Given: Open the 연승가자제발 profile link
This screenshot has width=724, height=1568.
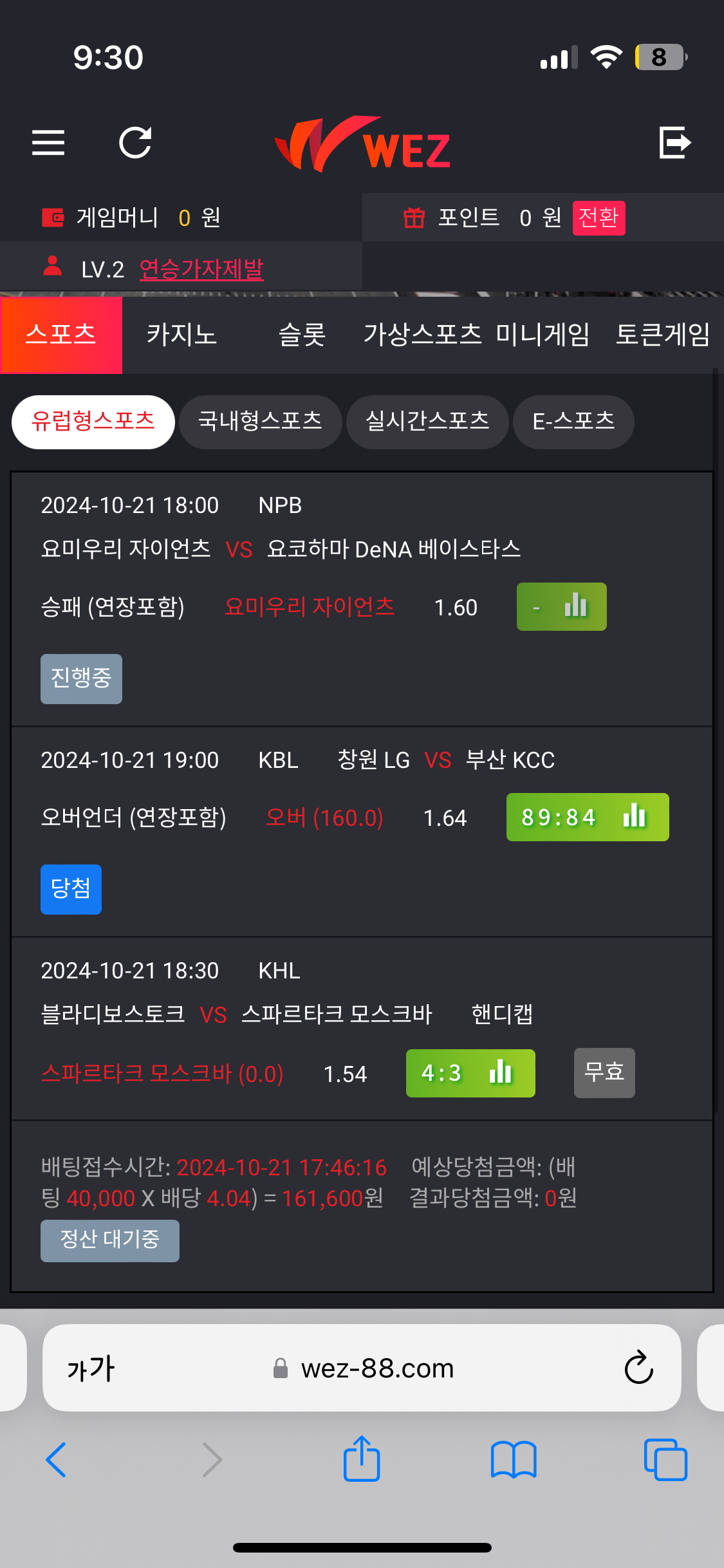Looking at the screenshot, I should [201, 269].
